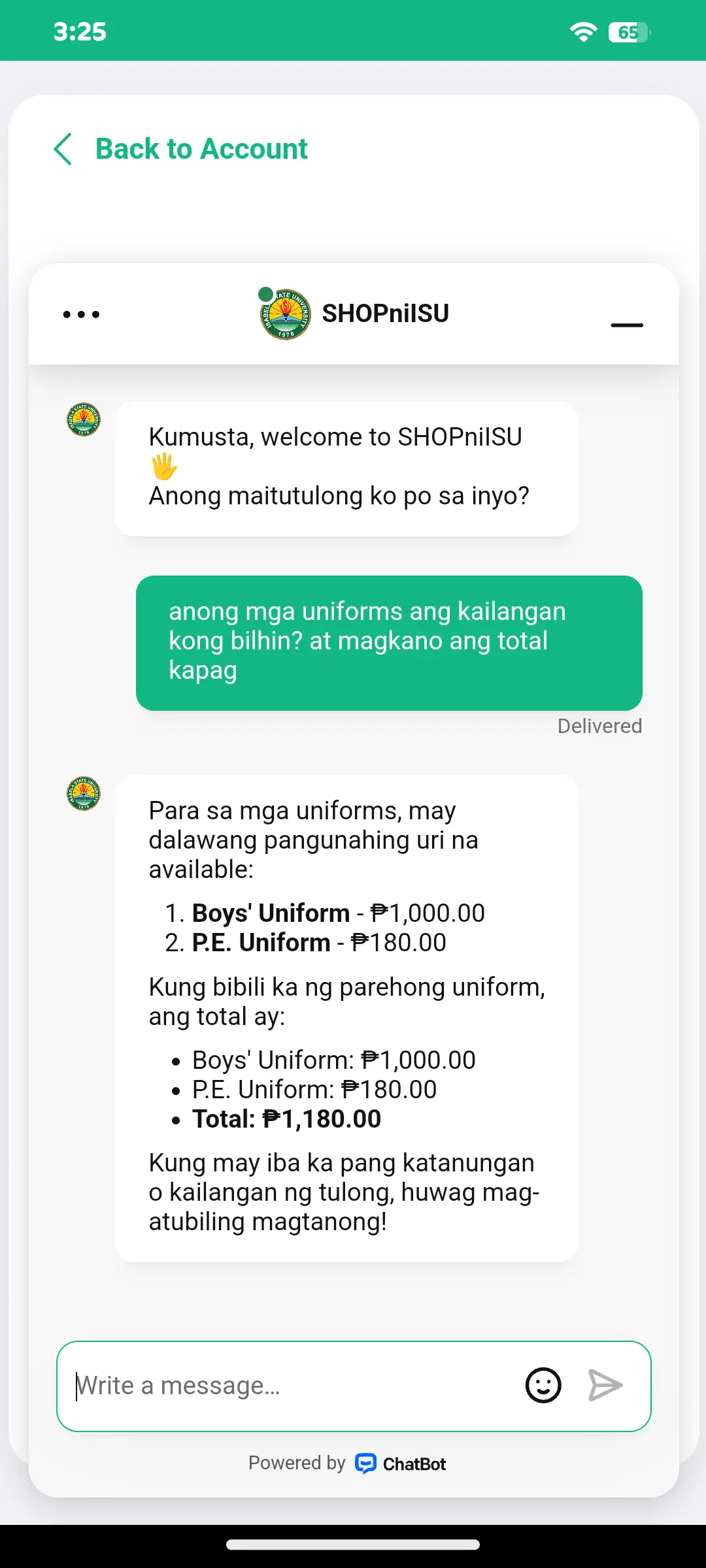The width and height of the screenshot is (706, 1568).
Task: Send the message
Action: (605, 1385)
